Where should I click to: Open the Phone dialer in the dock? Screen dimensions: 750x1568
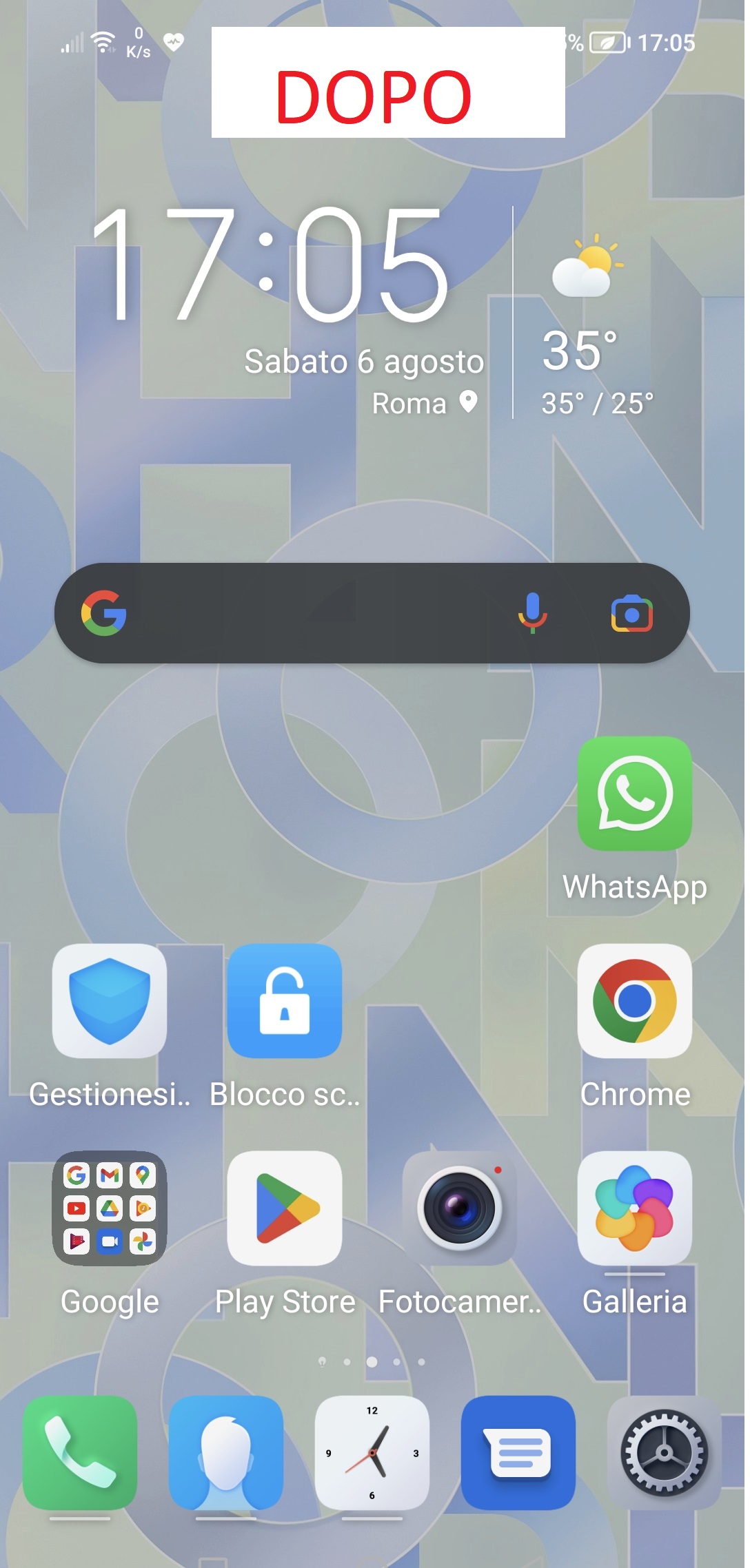click(x=80, y=1452)
